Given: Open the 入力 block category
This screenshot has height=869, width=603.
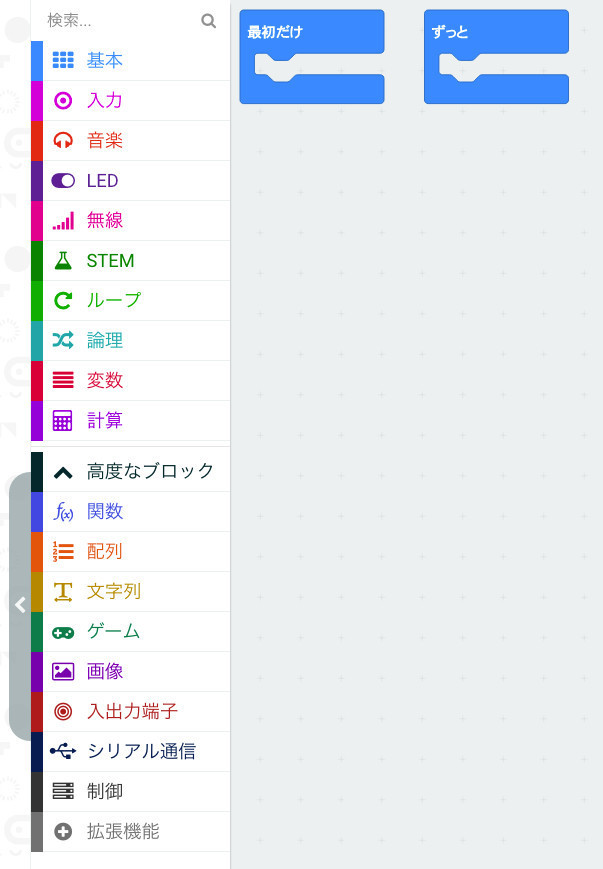Looking at the screenshot, I should [105, 101].
